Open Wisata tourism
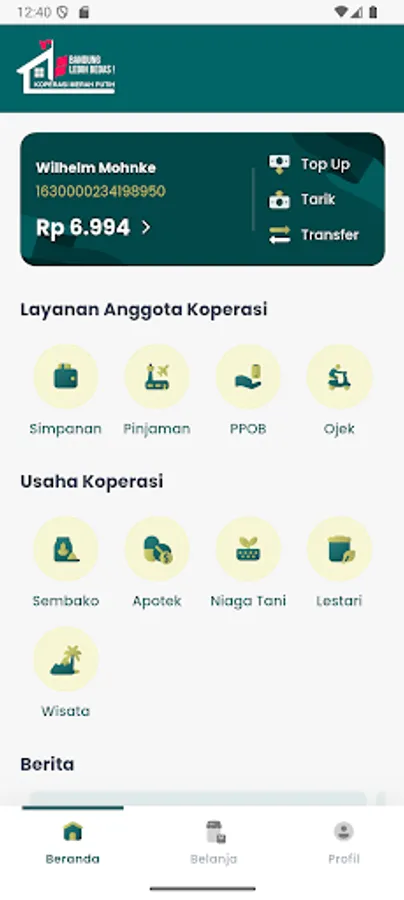The height and width of the screenshot is (900, 404). (65, 673)
